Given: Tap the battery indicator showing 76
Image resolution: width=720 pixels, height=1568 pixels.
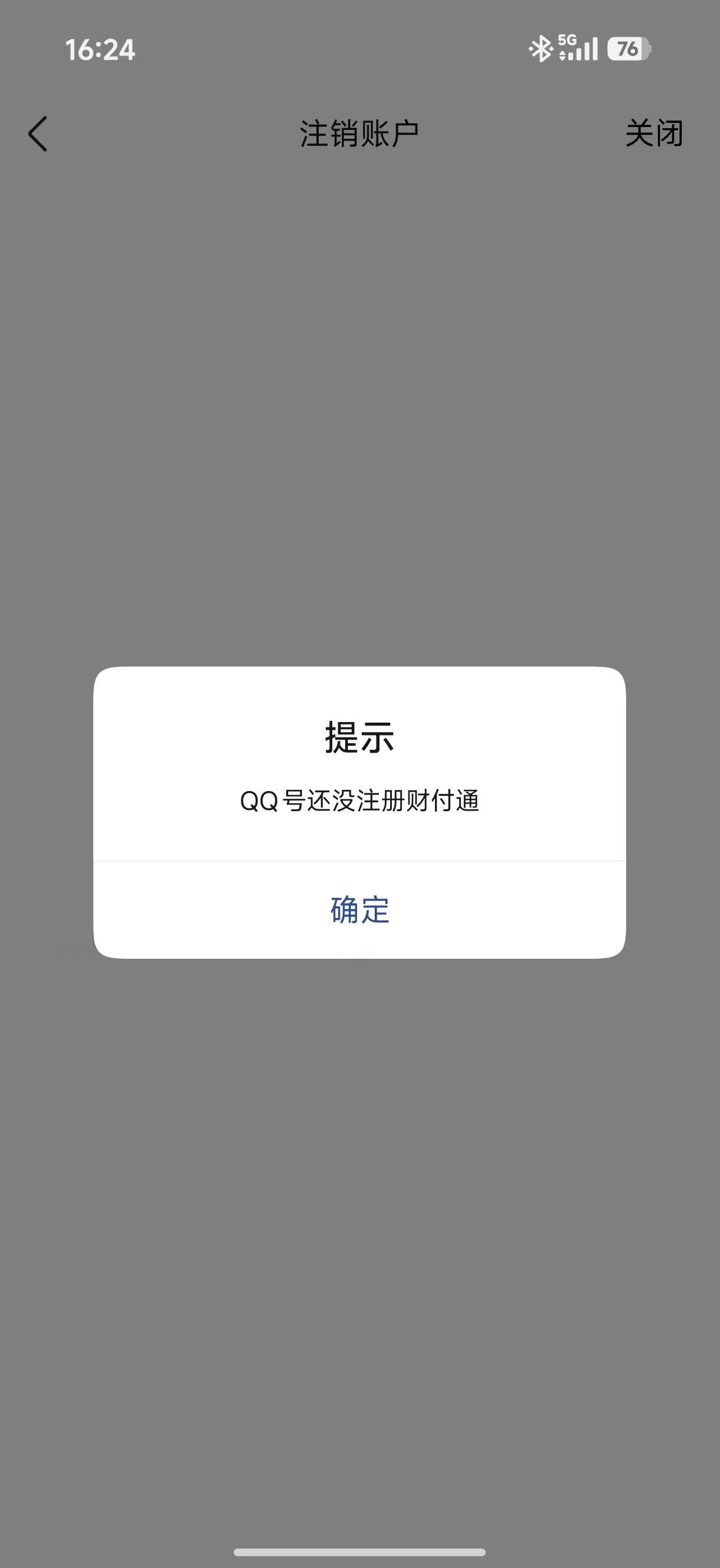Looking at the screenshot, I should point(628,48).
